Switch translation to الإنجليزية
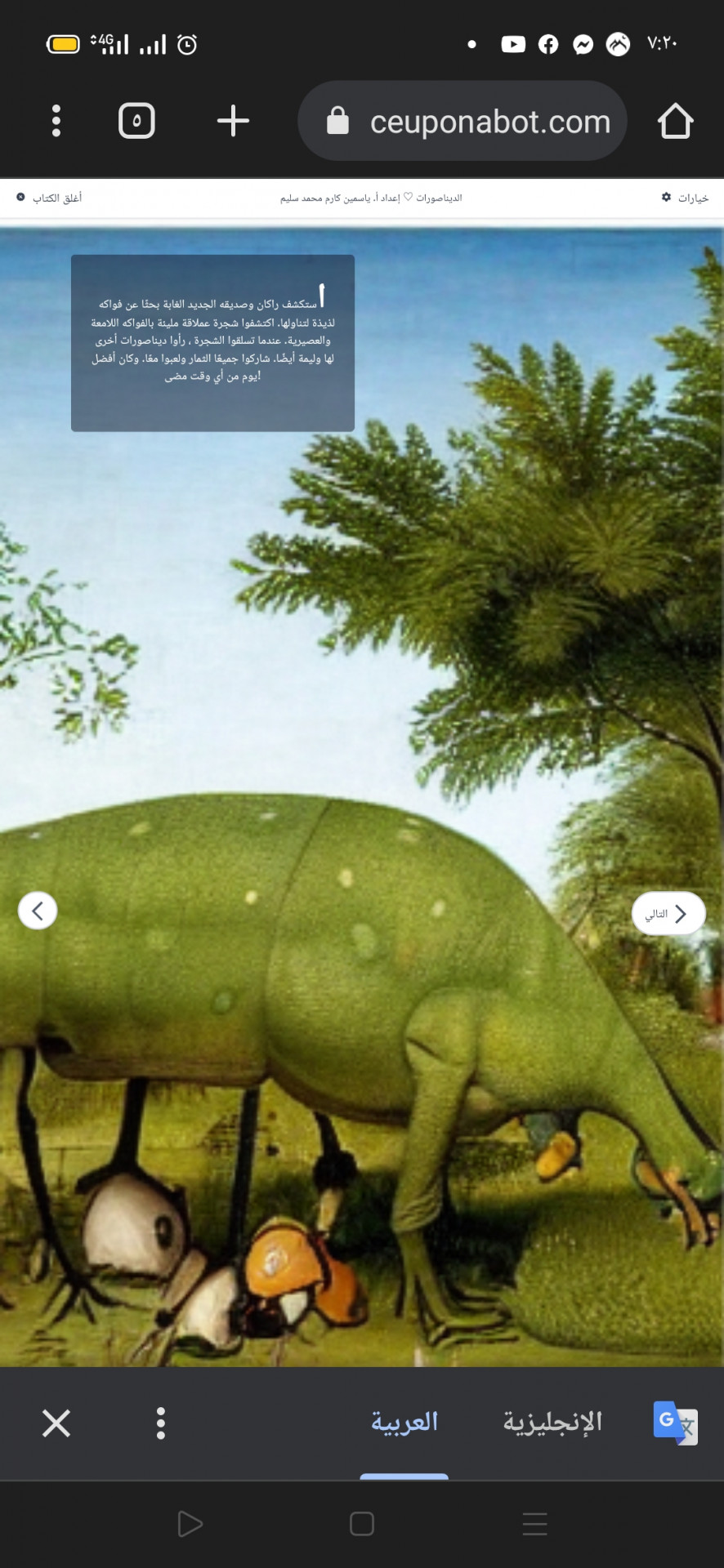This screenshot has height=1568, width=724. [x=552, y=1422]
